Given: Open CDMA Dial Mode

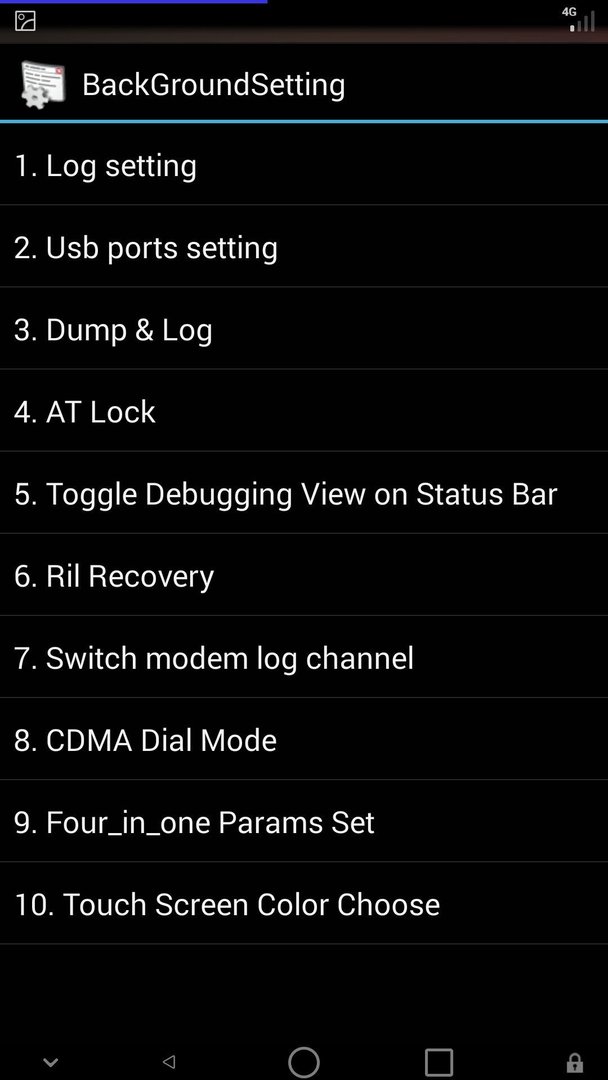Looking at the screenshot, I should pos(304,739).
